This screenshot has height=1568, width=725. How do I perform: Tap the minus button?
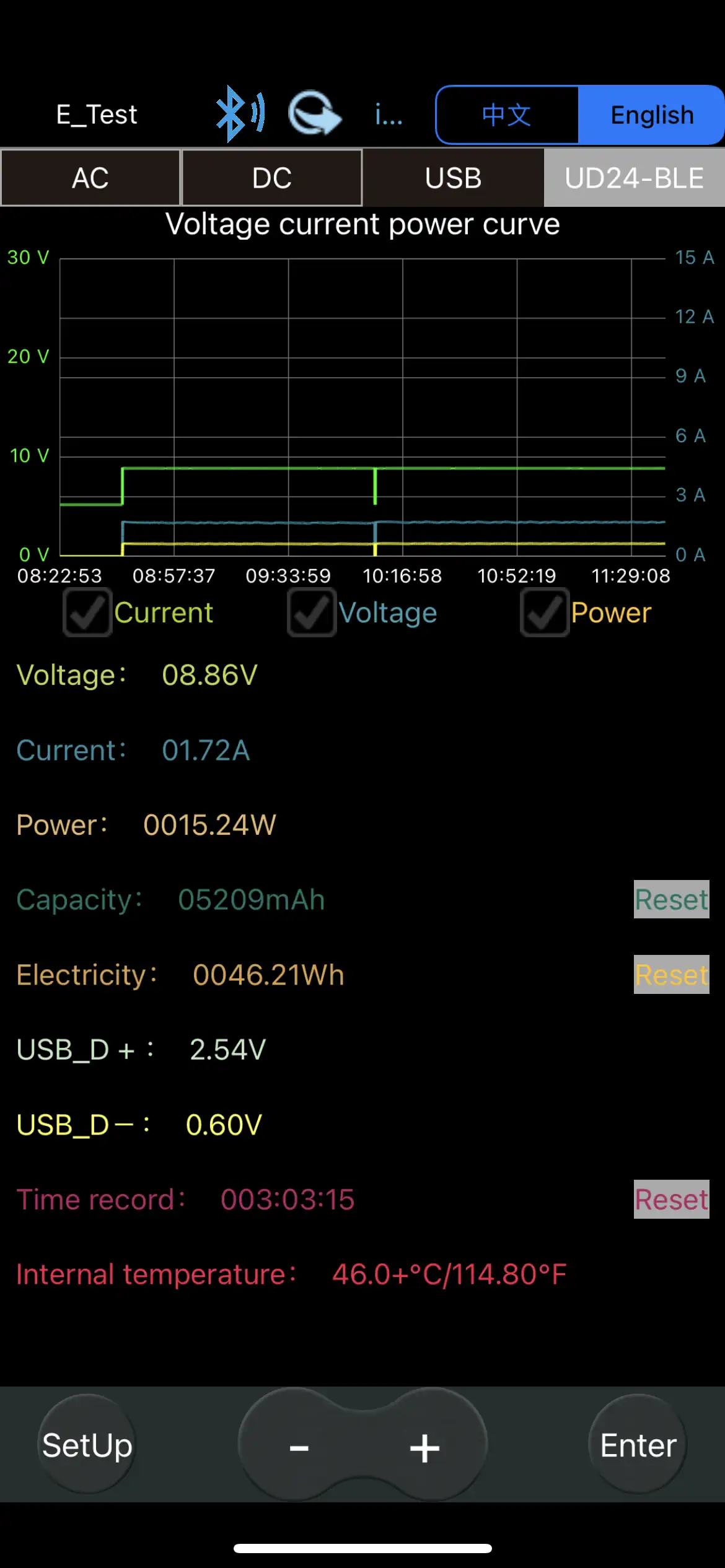click(299, 1447)
